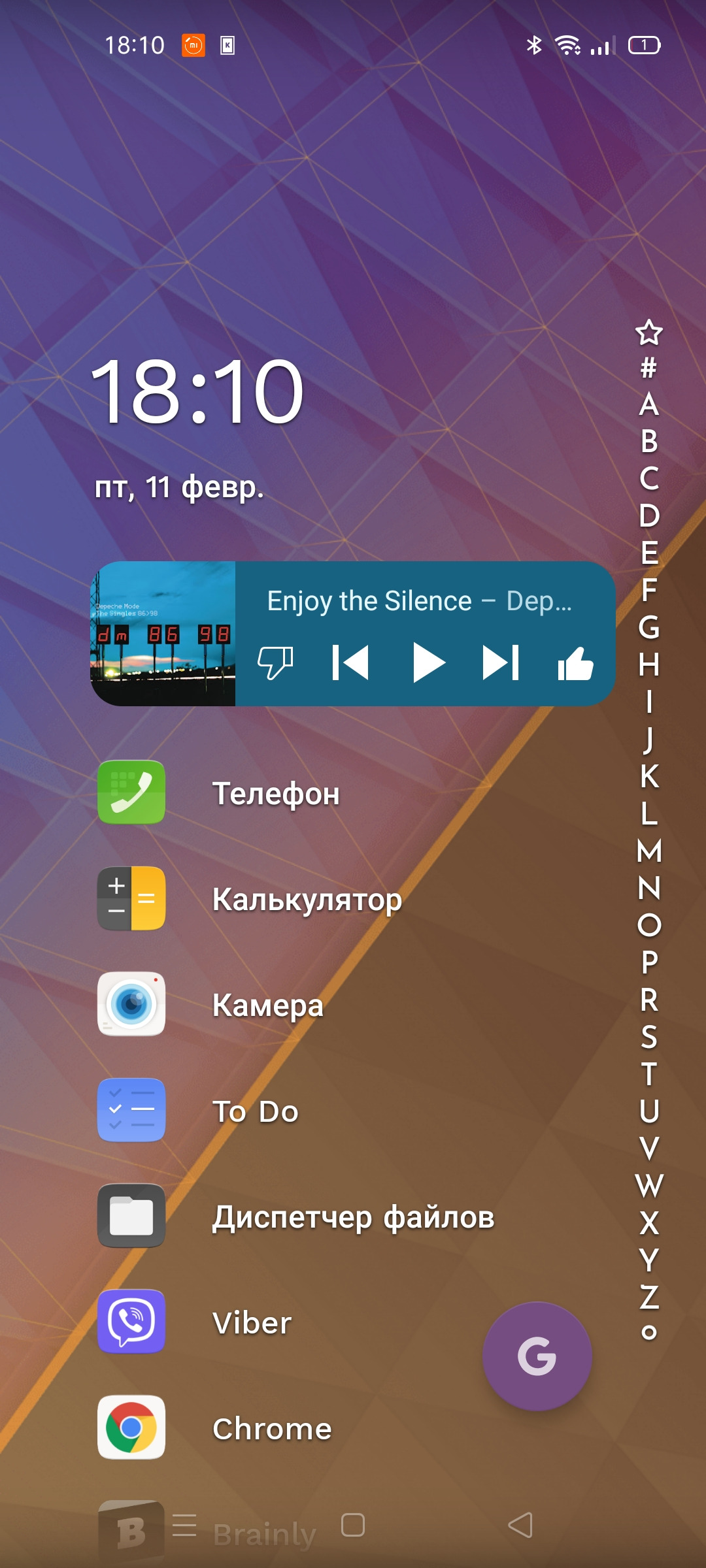The height and width of the screenshot is (1568, 706).
Task: Go back using the navigation bar
Action: [x=521, y=1526]
